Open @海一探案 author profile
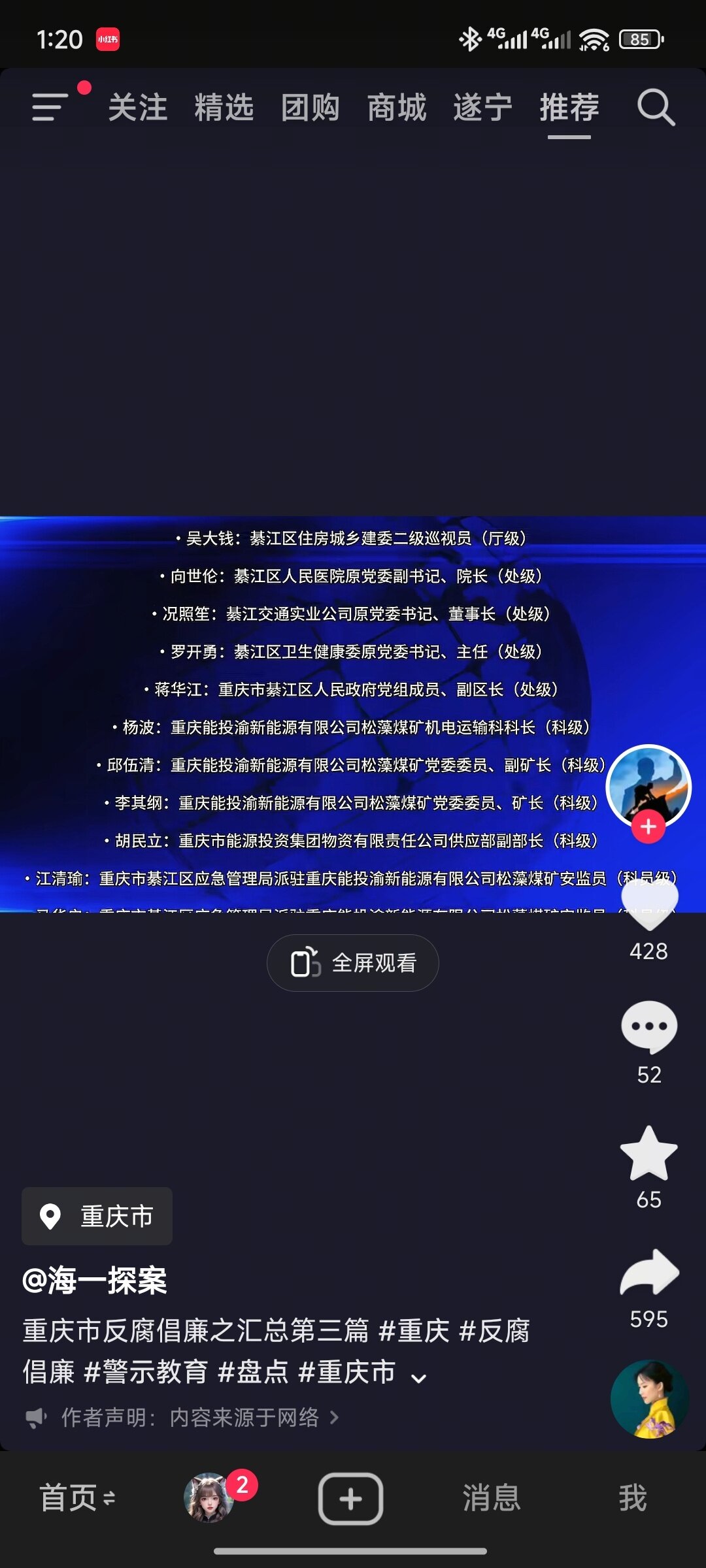 [95, 1280]
